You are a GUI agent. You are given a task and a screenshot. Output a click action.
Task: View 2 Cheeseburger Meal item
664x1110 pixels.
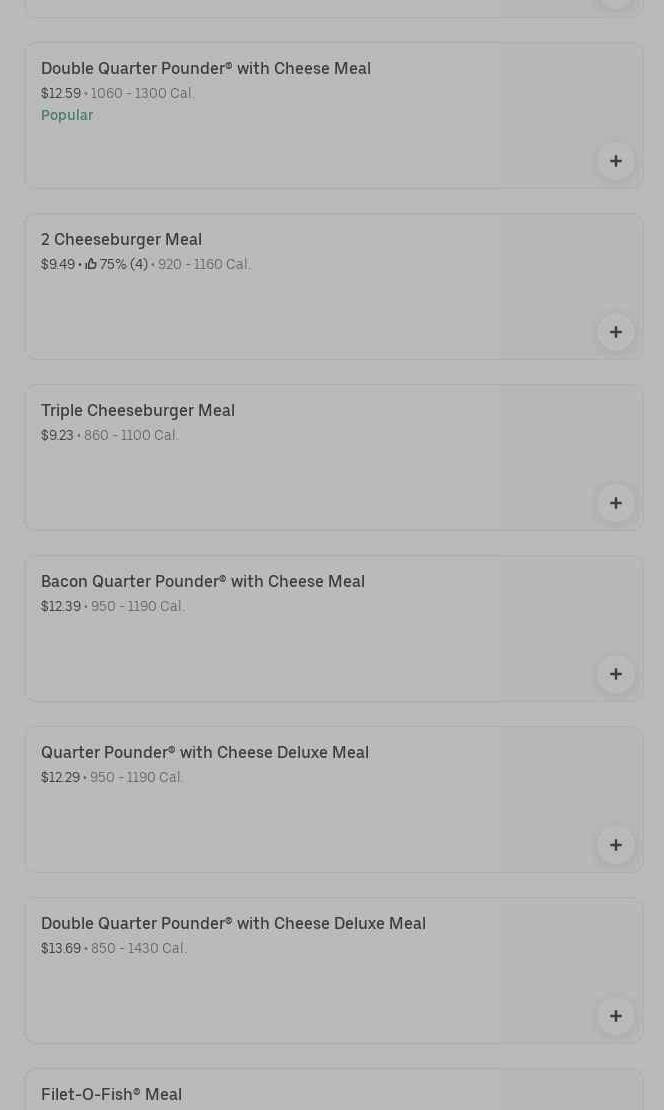coord(121,240)
